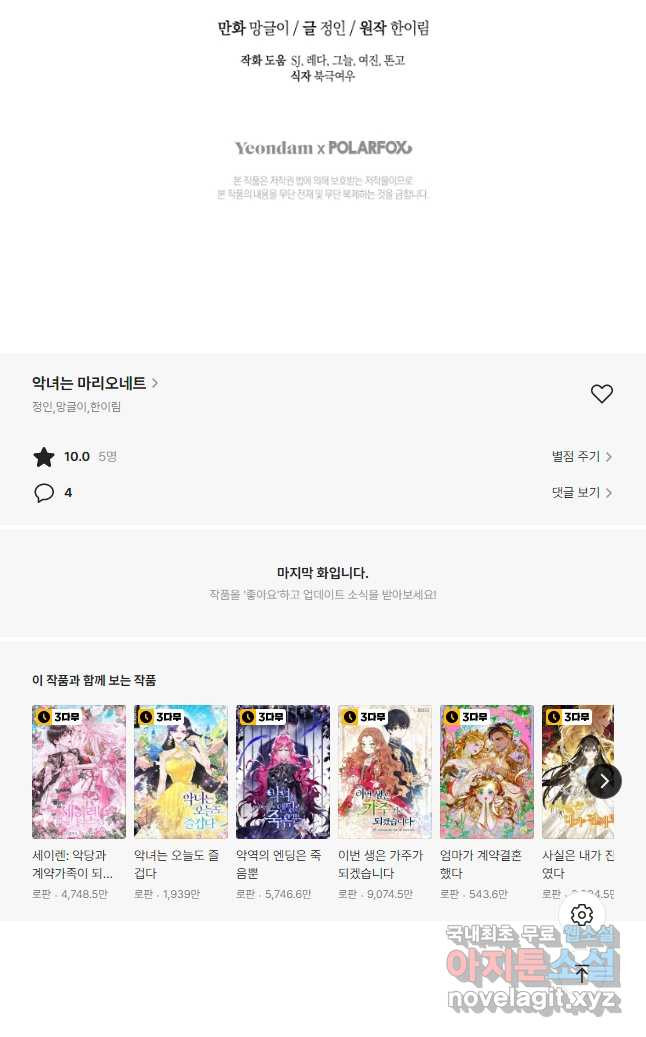Open 댓글 보기 to view comments
This screenshot has height=1037, width=646.
581,493
